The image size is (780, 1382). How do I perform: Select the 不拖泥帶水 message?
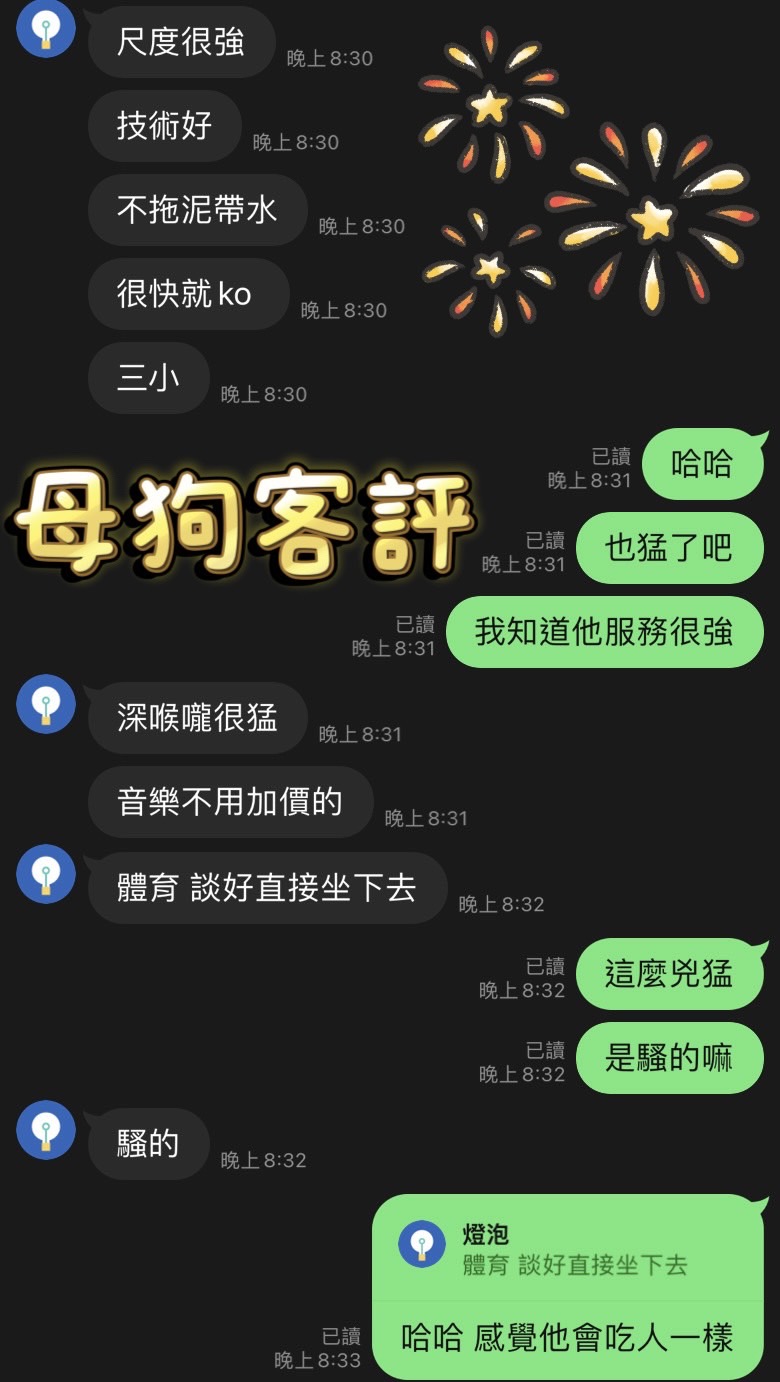pyautogui.click(x=196, y=210)
